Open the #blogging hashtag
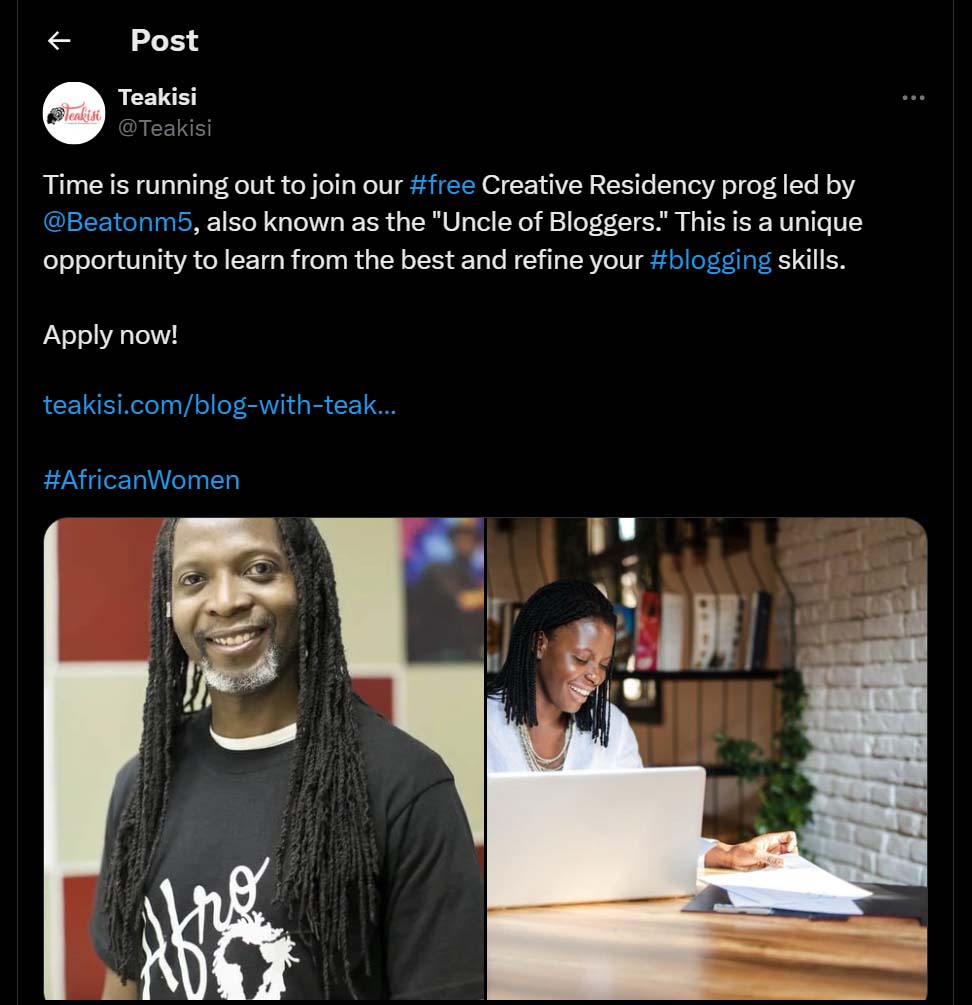The width and height of the screenshot is (972, 1005). pos(710,260)
